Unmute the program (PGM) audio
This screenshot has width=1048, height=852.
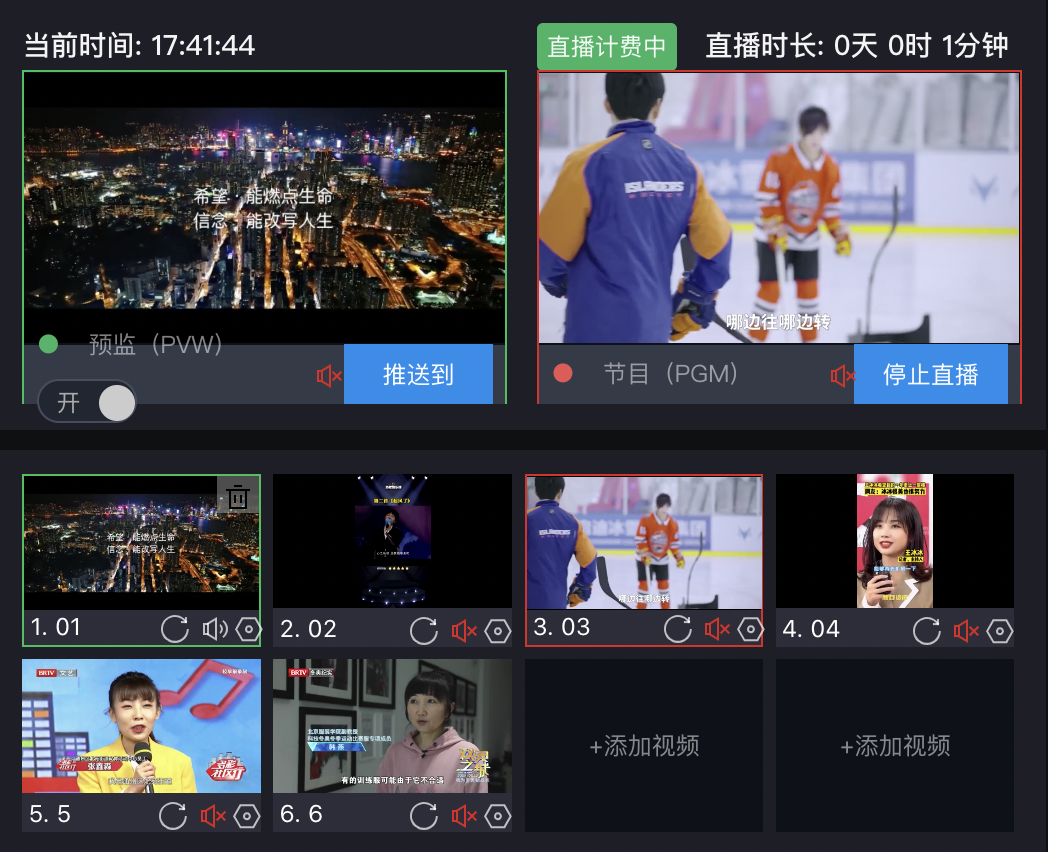pyautogui.click(x=842, y=376)
